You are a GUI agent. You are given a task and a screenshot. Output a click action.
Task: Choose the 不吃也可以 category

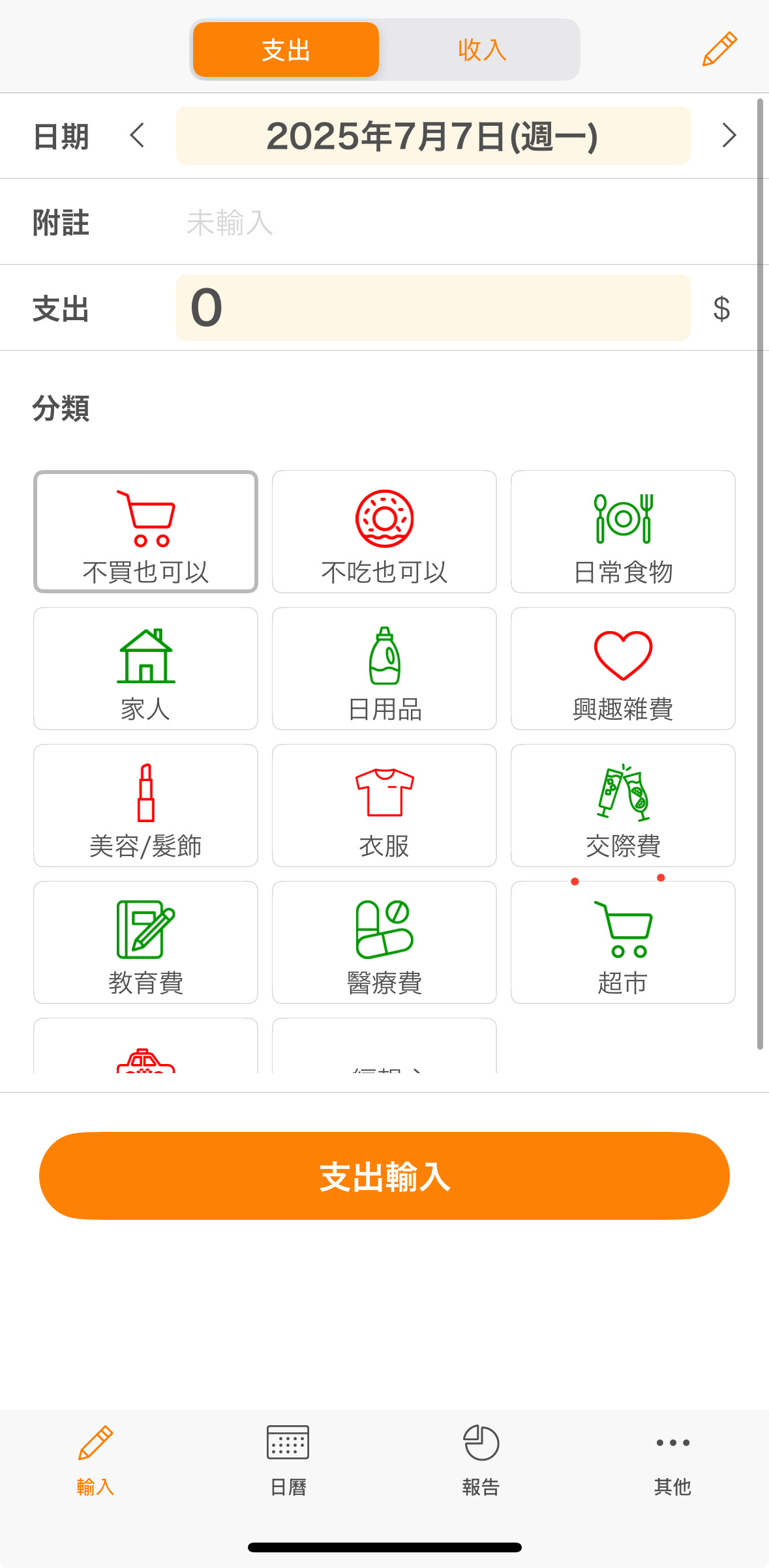[384, 531]
